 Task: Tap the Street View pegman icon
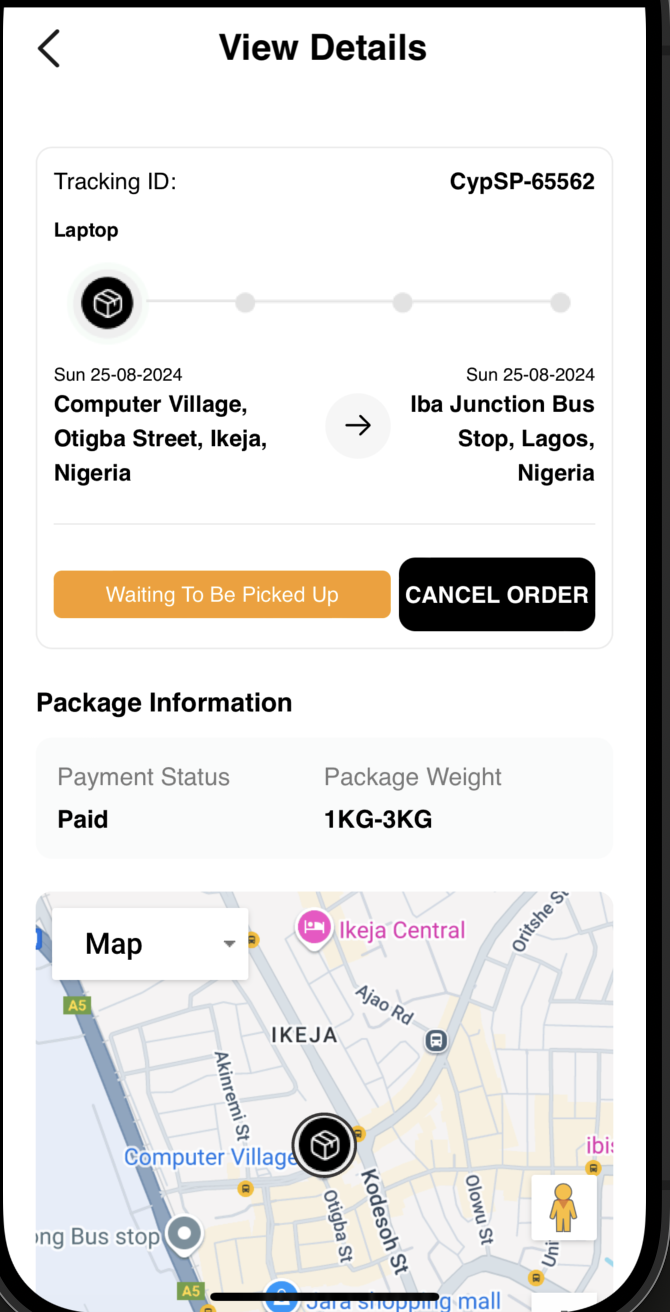(x=564, y=1207)
